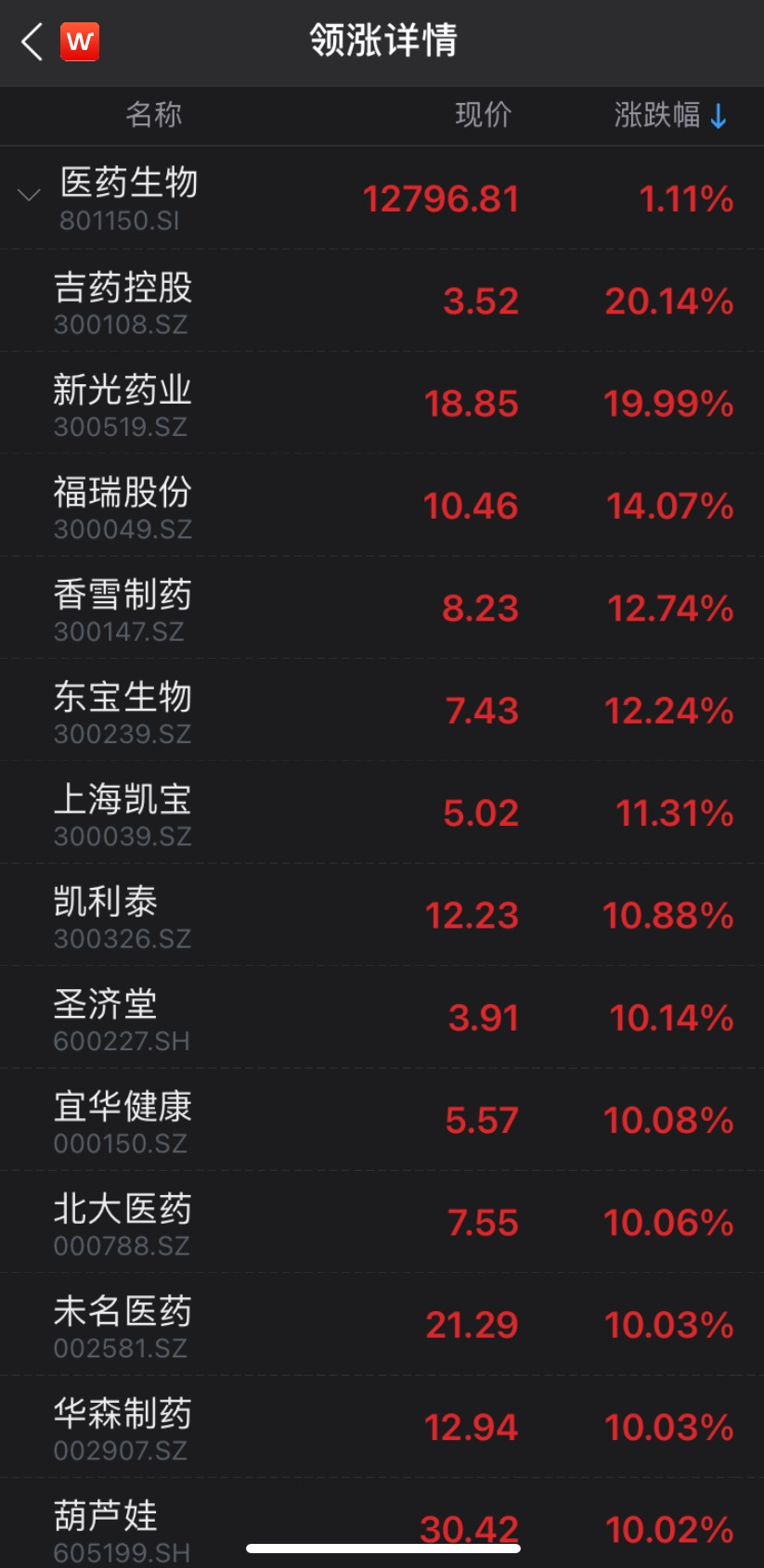
Task: View 福瑞股份 details
Action: (x=382, y=506)
